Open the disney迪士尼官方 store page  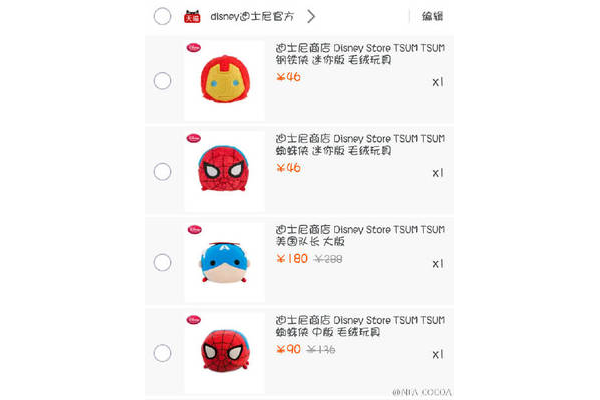257,16
